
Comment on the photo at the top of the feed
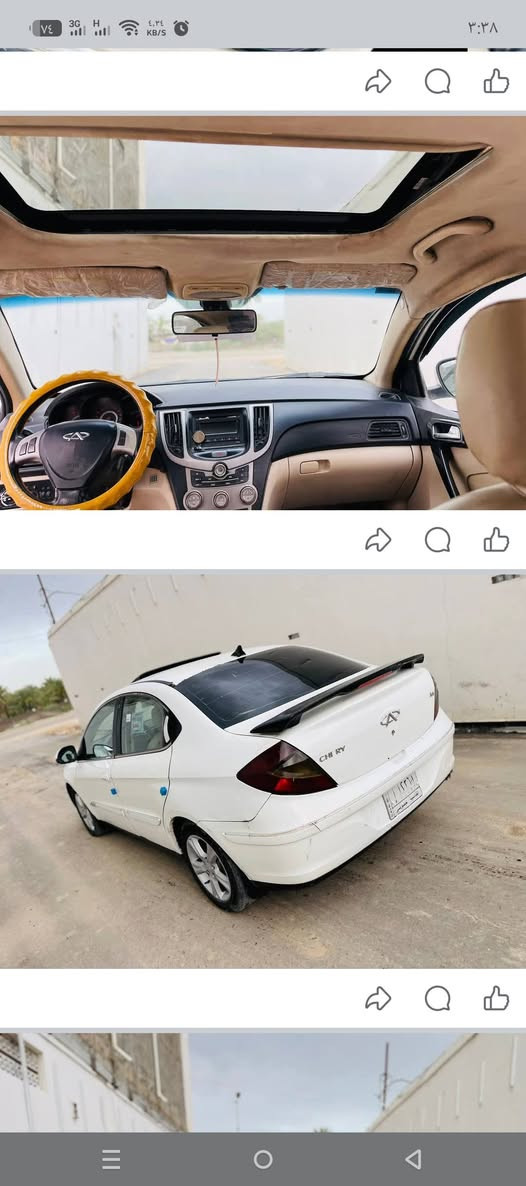point(437,81)
